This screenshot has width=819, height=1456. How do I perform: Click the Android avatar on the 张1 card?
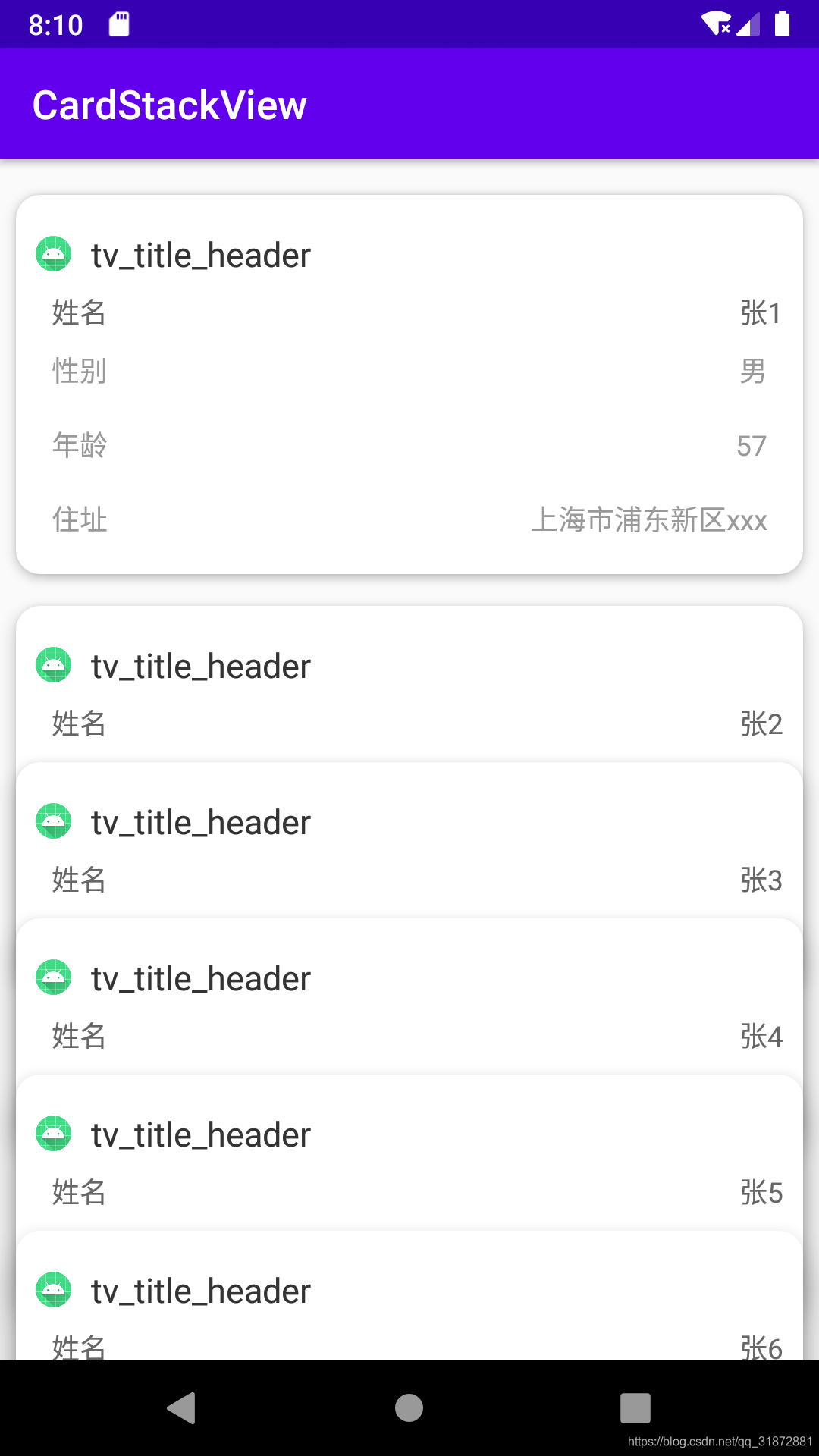(x=53, y=255)
